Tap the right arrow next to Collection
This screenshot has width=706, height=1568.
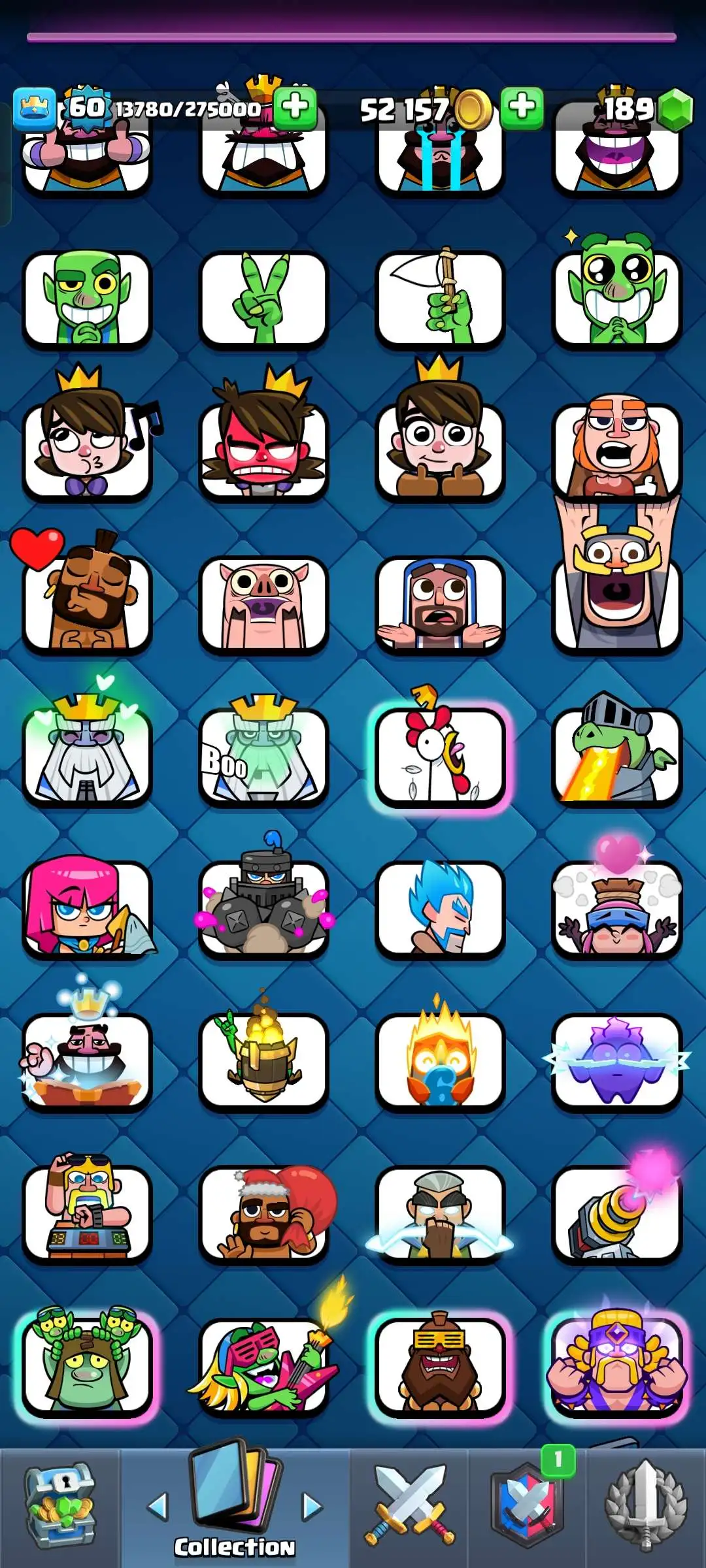coord(312,1507)
